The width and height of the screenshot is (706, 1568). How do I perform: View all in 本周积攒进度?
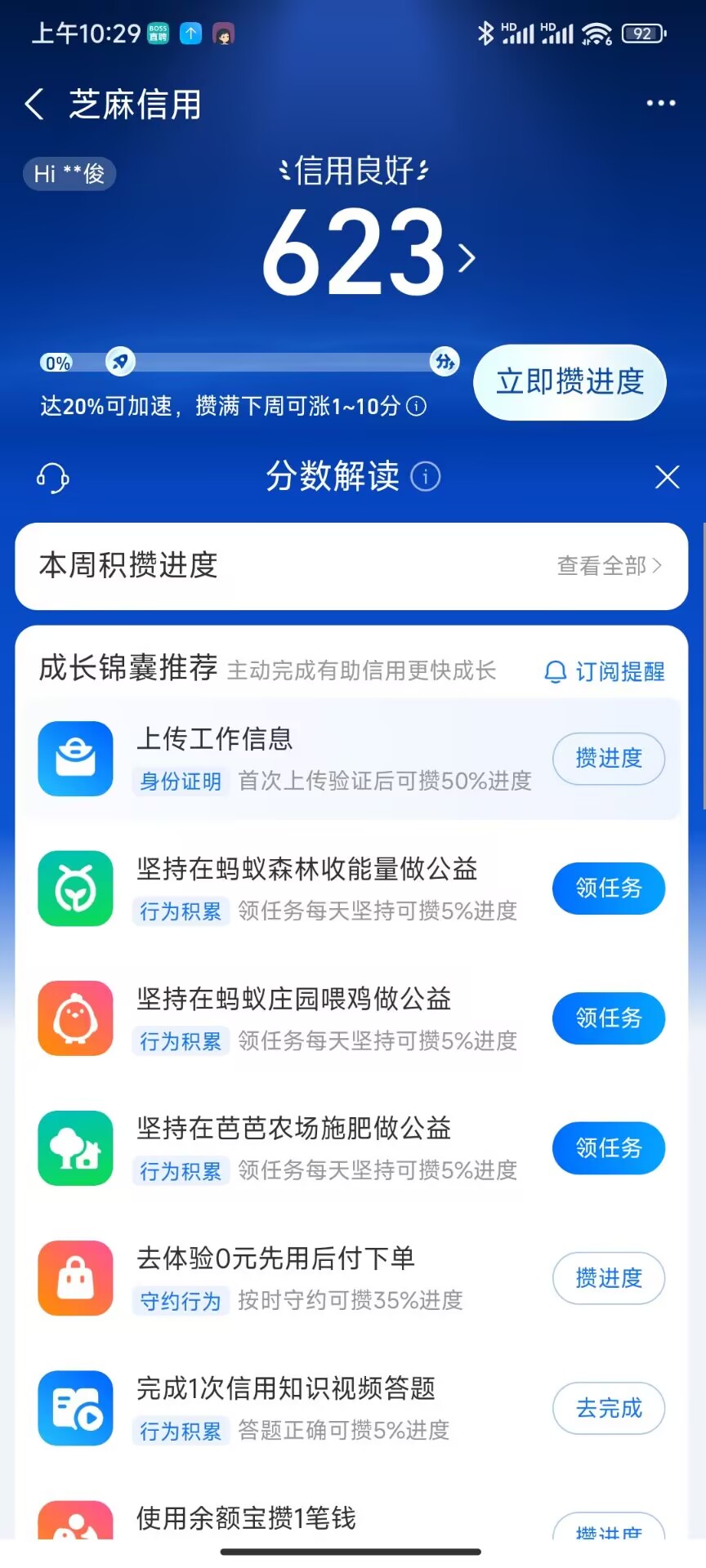click(x=609, y=565)
